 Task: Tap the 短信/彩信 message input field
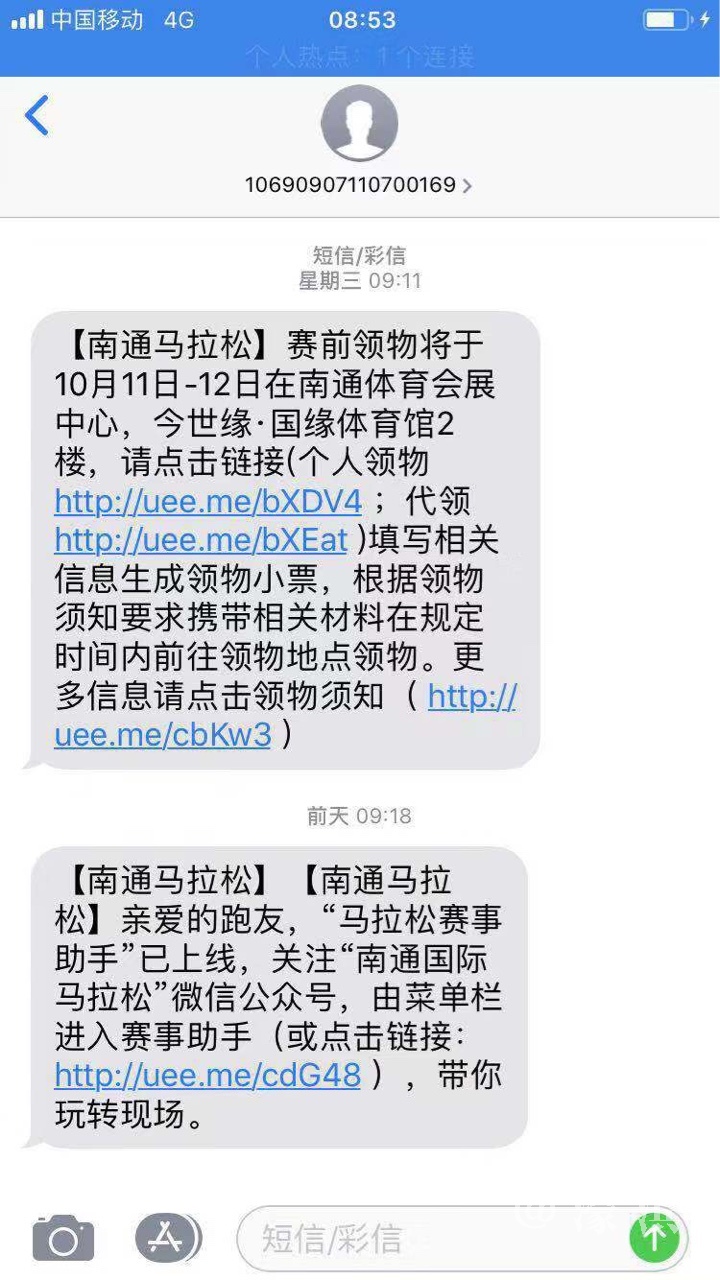[430, 1239]
